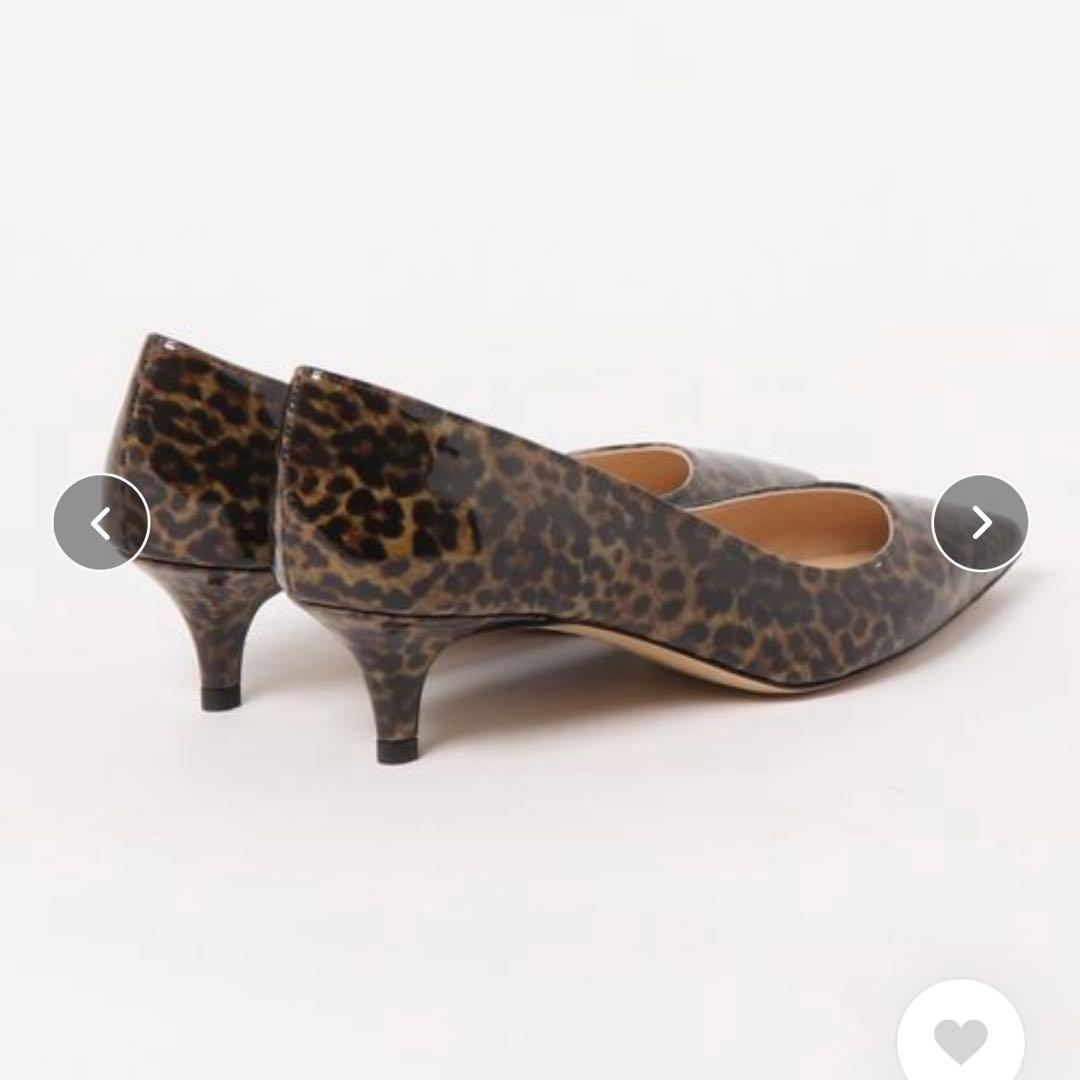Viewport: 1080px width, 1080px height.
Task: Show the next product photo
Action: pyautogui.click(x=980, y=522)
